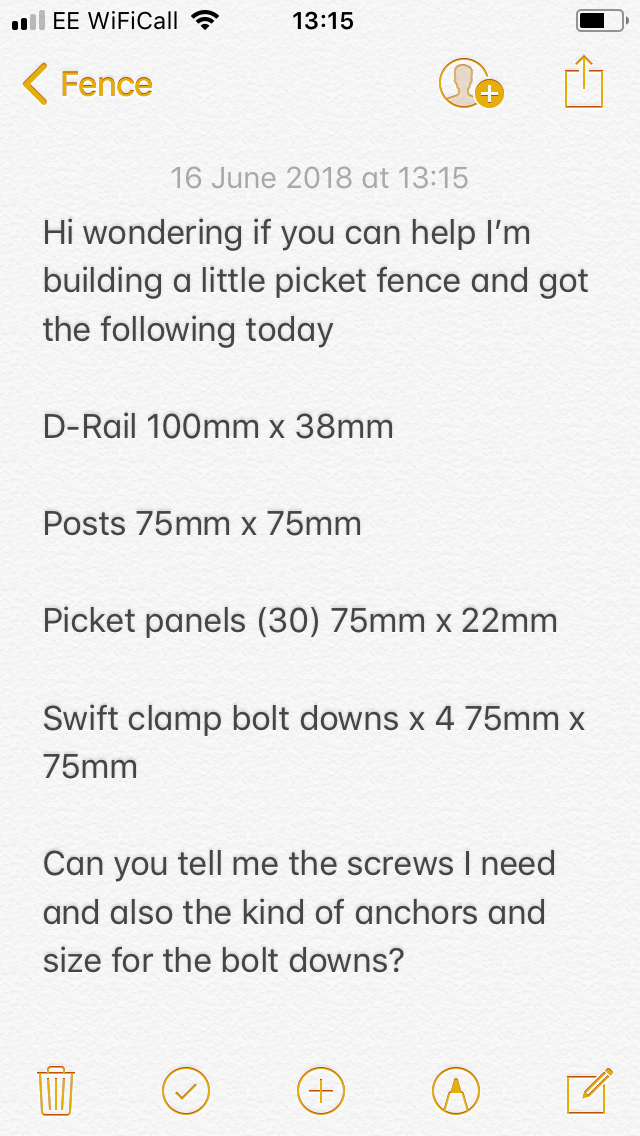Add people to this note
The image size is (640, 1136).
[x=471, y=83]
